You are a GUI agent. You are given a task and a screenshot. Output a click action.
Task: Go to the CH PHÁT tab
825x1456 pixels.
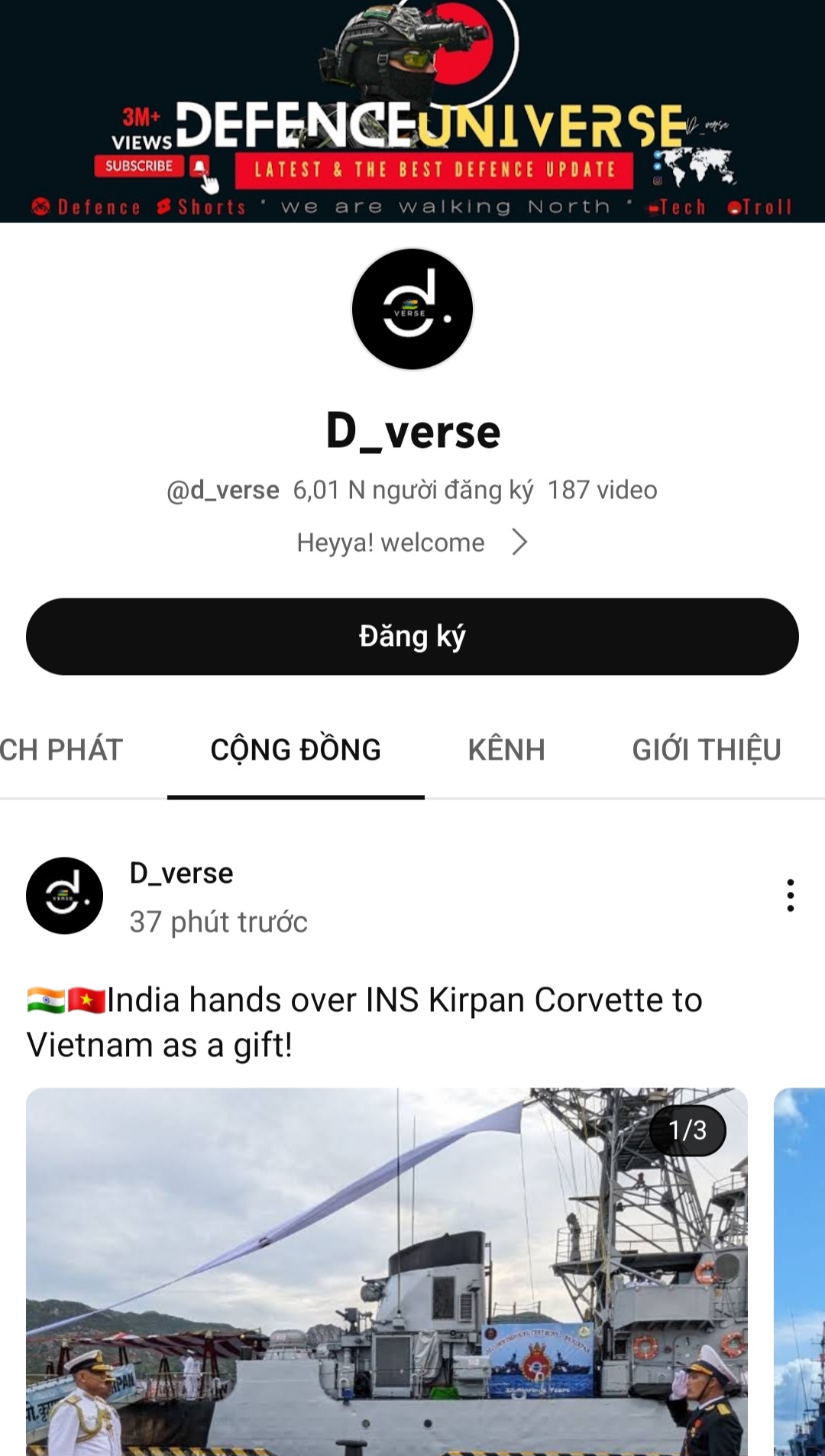tap(61, 750)
